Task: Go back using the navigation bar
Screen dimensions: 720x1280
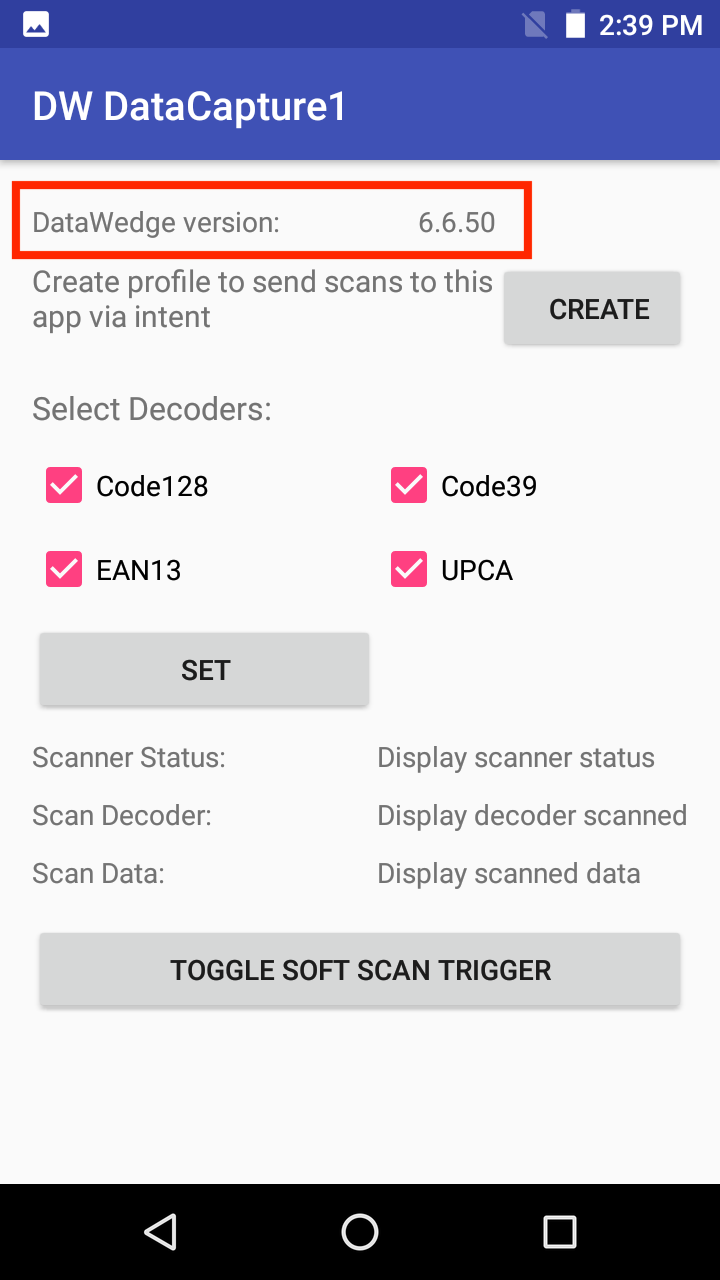Action: pos(160,1232)
